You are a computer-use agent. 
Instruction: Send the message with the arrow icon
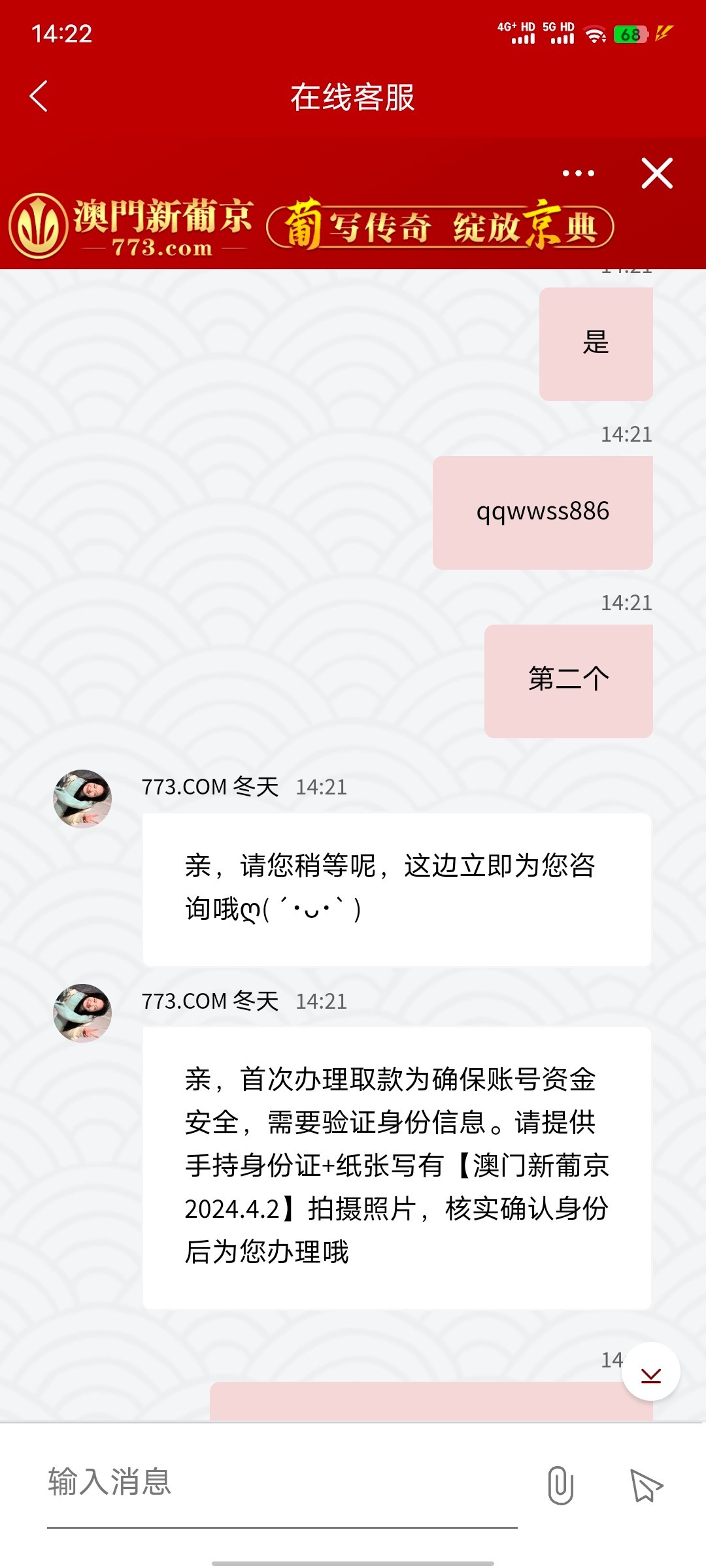(x=646, y=1485)
